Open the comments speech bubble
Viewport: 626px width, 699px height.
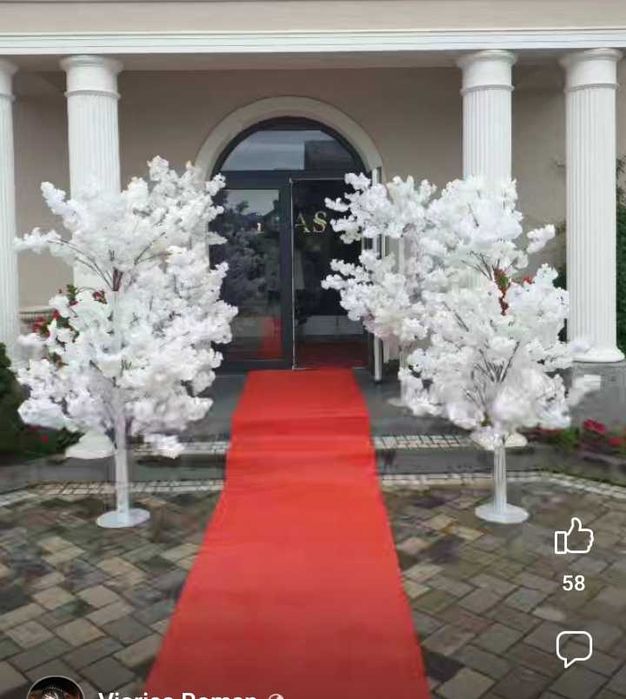pyautogui.click(x=573, y=648)
